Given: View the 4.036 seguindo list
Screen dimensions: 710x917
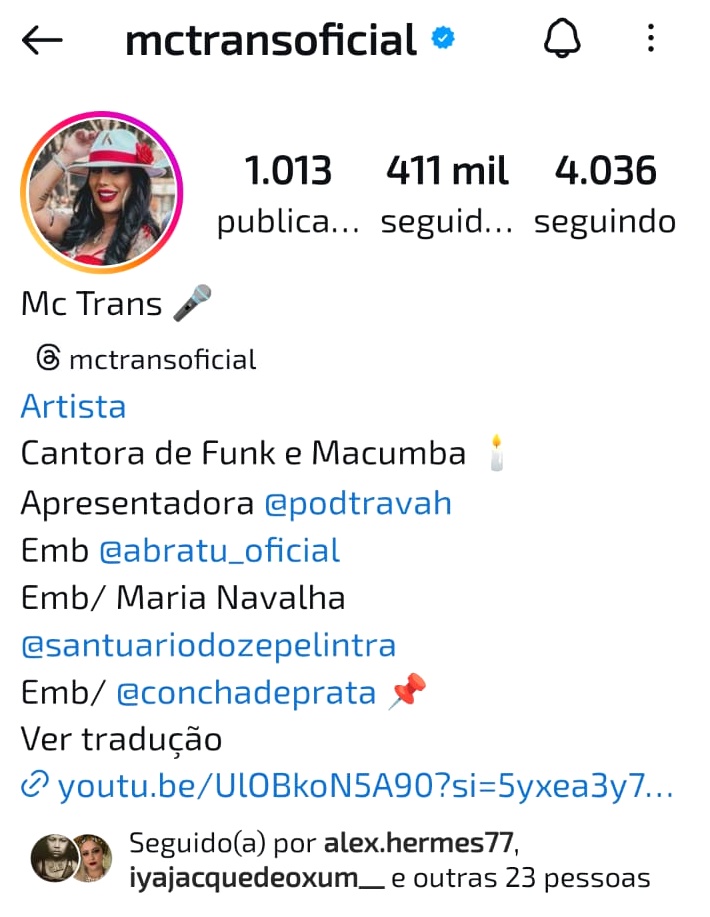Looking at the screenshot, I should pyautogui.click(x=605, y=195).
